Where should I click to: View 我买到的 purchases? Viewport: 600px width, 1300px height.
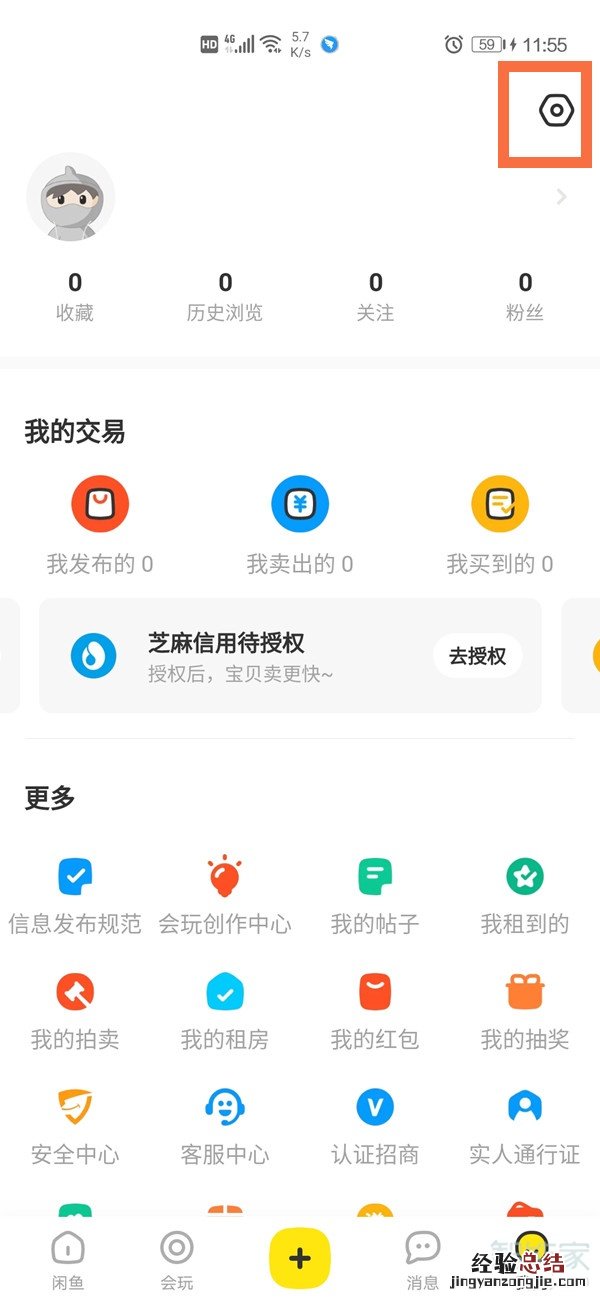tap(500, 525)
